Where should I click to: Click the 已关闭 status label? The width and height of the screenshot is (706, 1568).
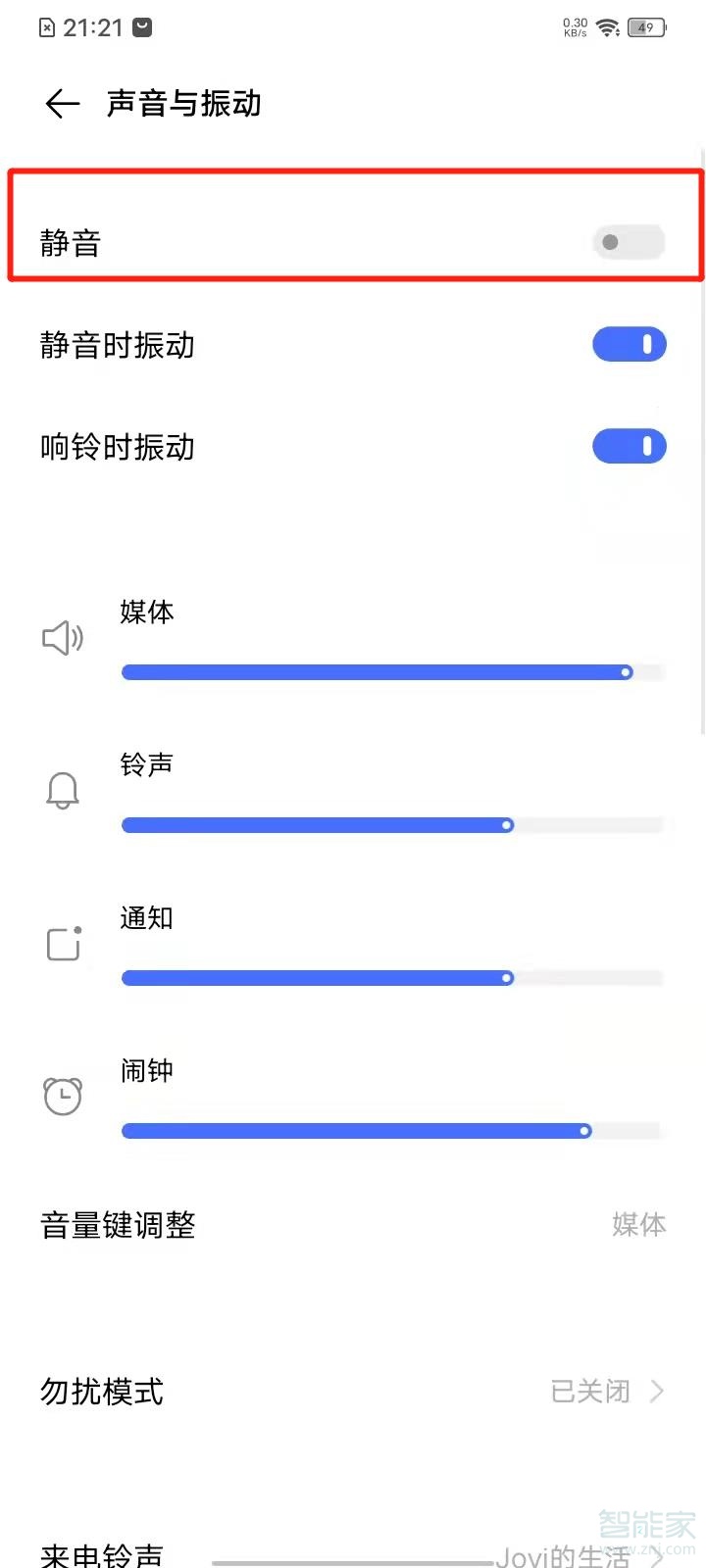pyautogui.click(x=589, y=1392)
